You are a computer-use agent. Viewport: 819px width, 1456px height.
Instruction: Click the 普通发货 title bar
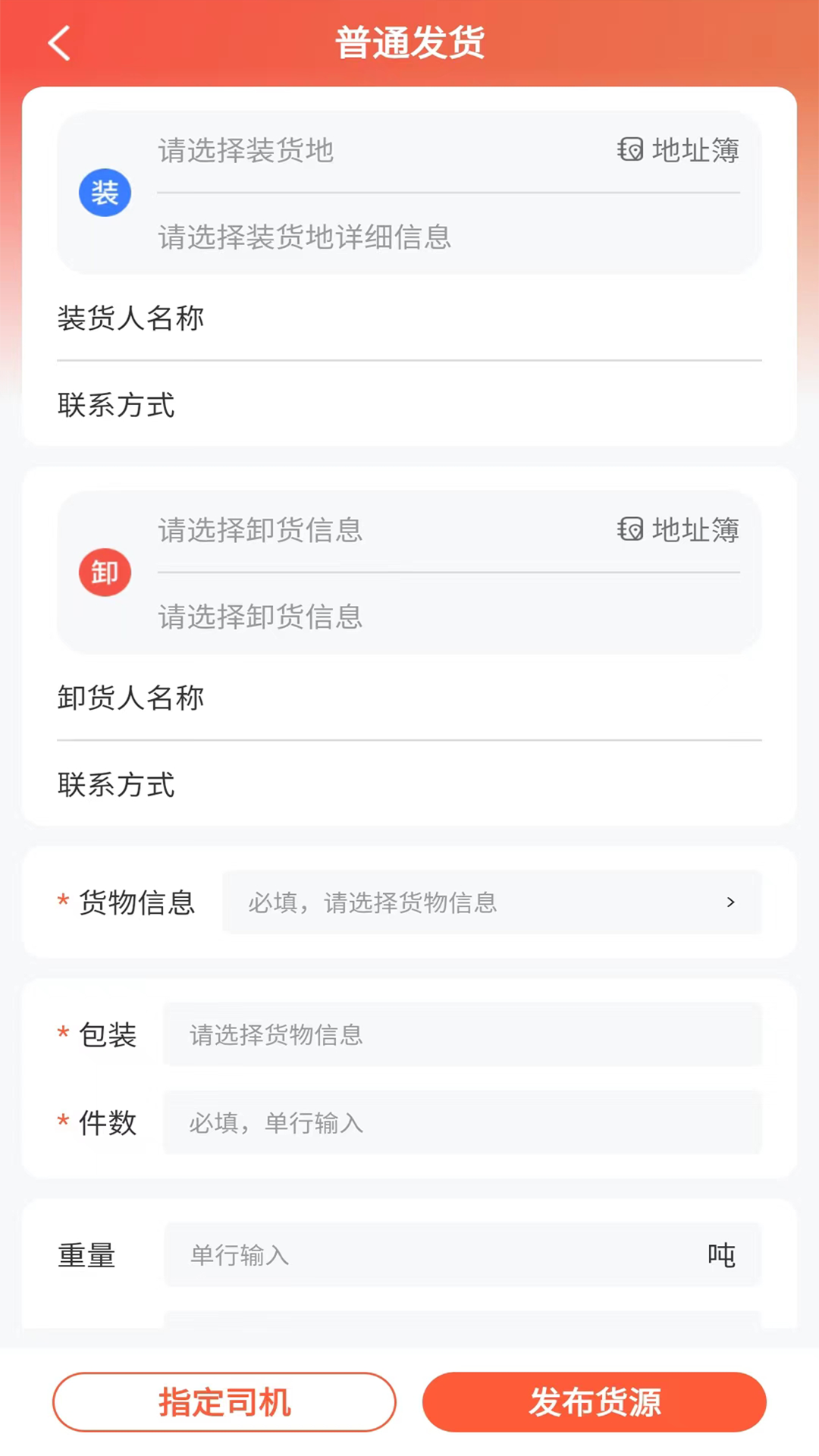(x=409, y=42)
